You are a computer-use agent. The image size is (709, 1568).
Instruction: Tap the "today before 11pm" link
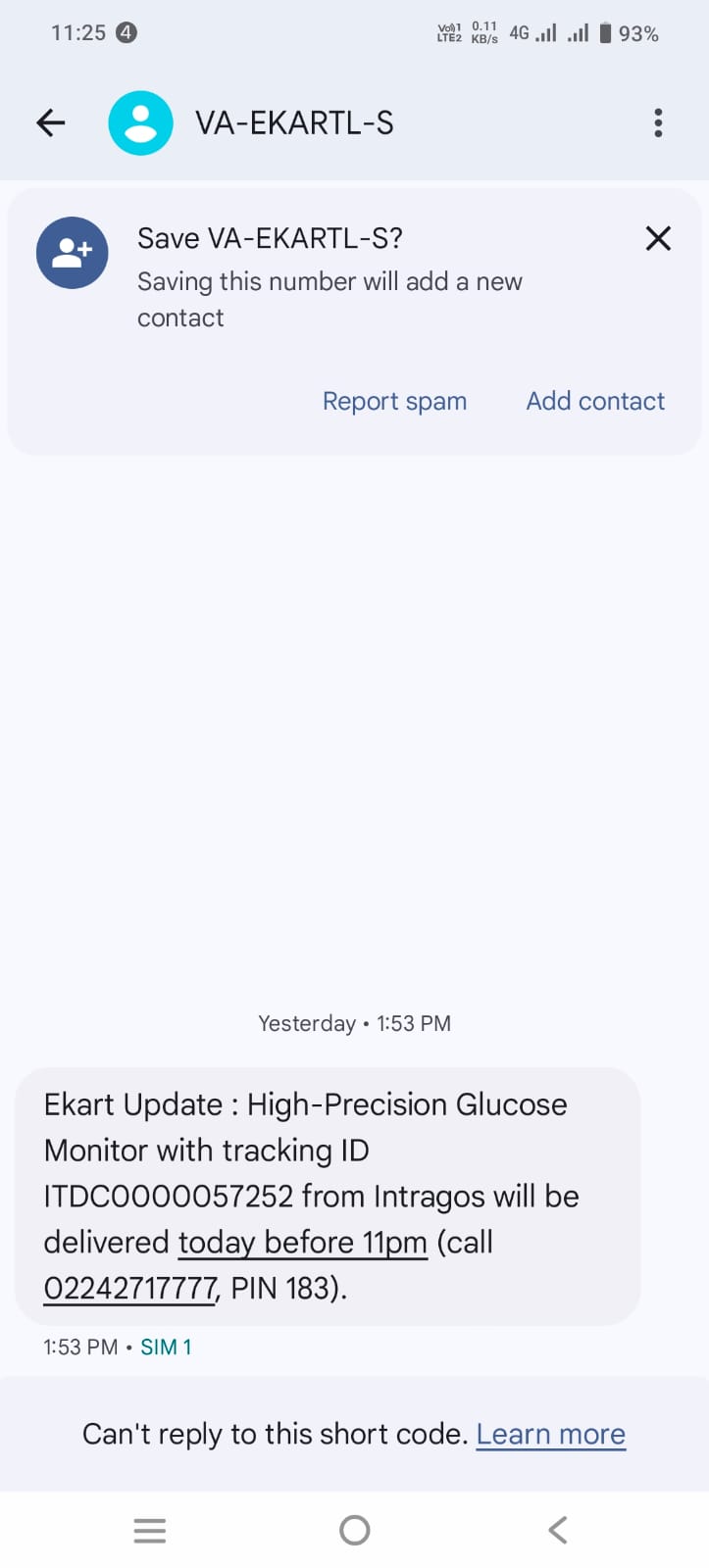point(302,1243)
